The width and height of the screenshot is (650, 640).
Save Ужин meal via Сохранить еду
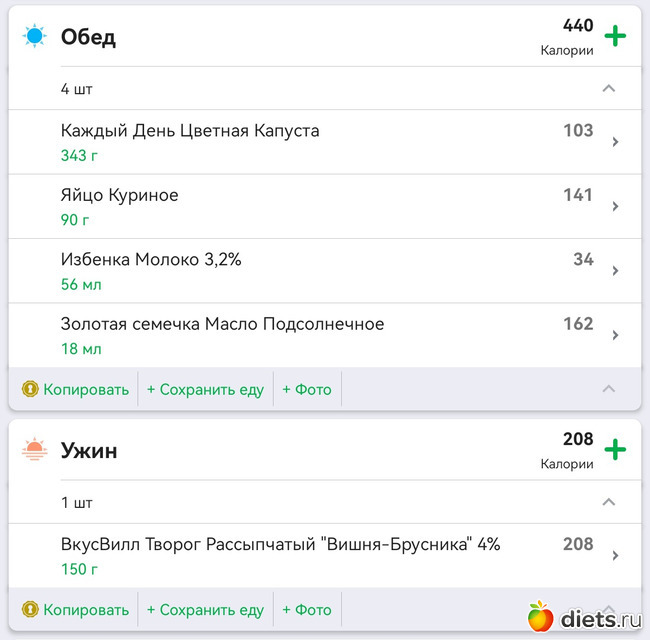tap(205, 609)
